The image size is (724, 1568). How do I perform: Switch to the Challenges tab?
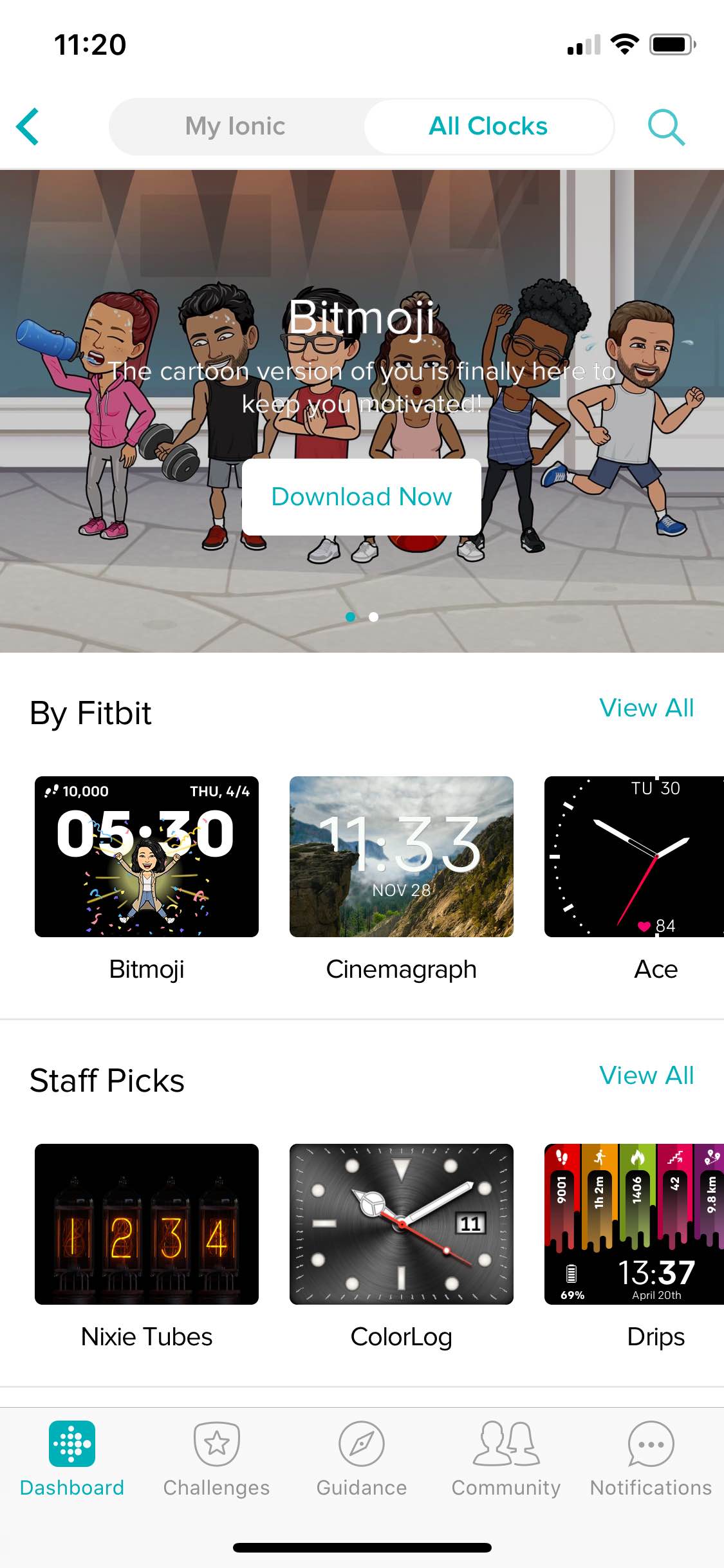pos(217,1459)
